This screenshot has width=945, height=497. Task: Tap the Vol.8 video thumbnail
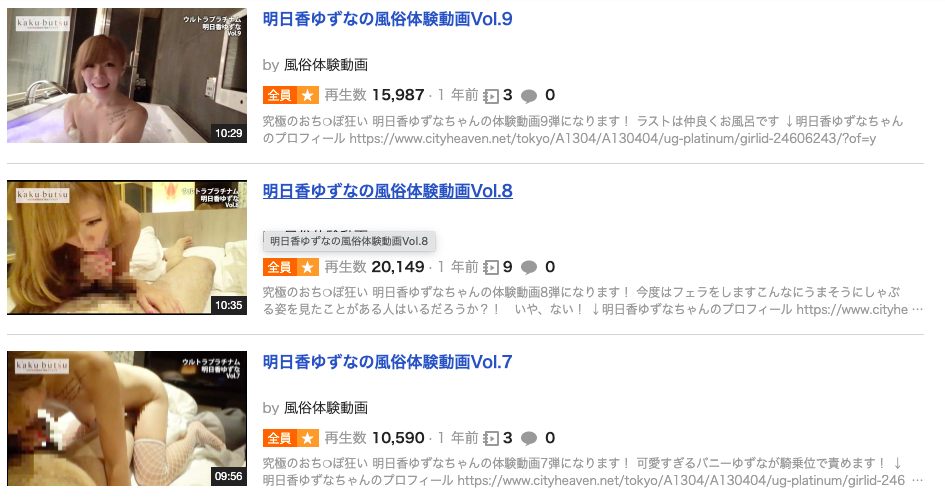[x=127, y=247]
